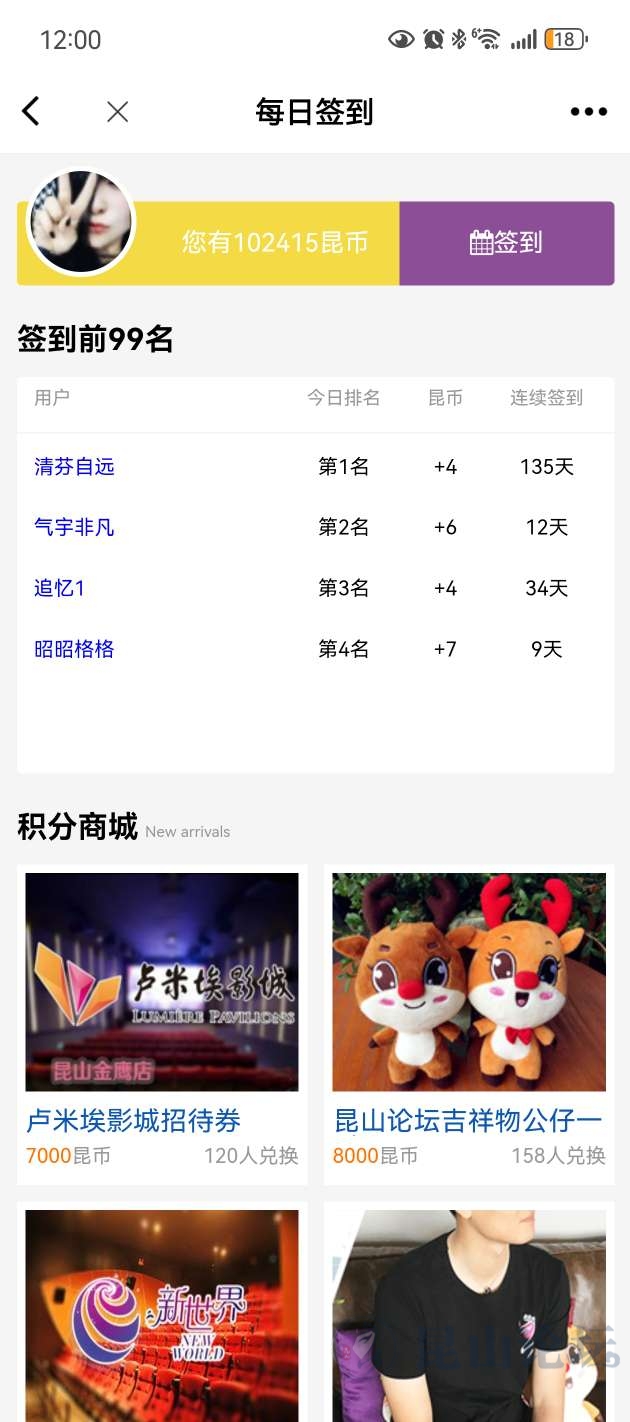The height and width of the screenshot is (1422, 630).
Task: Open the 卢米埃影城招待券 product card
Action: pos(162,1020)
